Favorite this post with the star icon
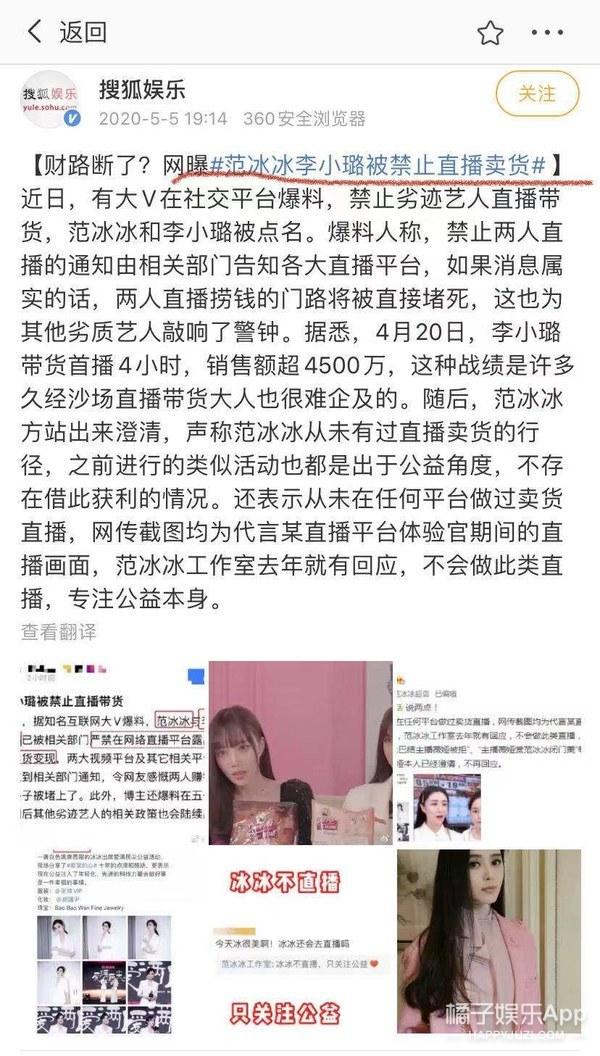 tap(489, 33)
